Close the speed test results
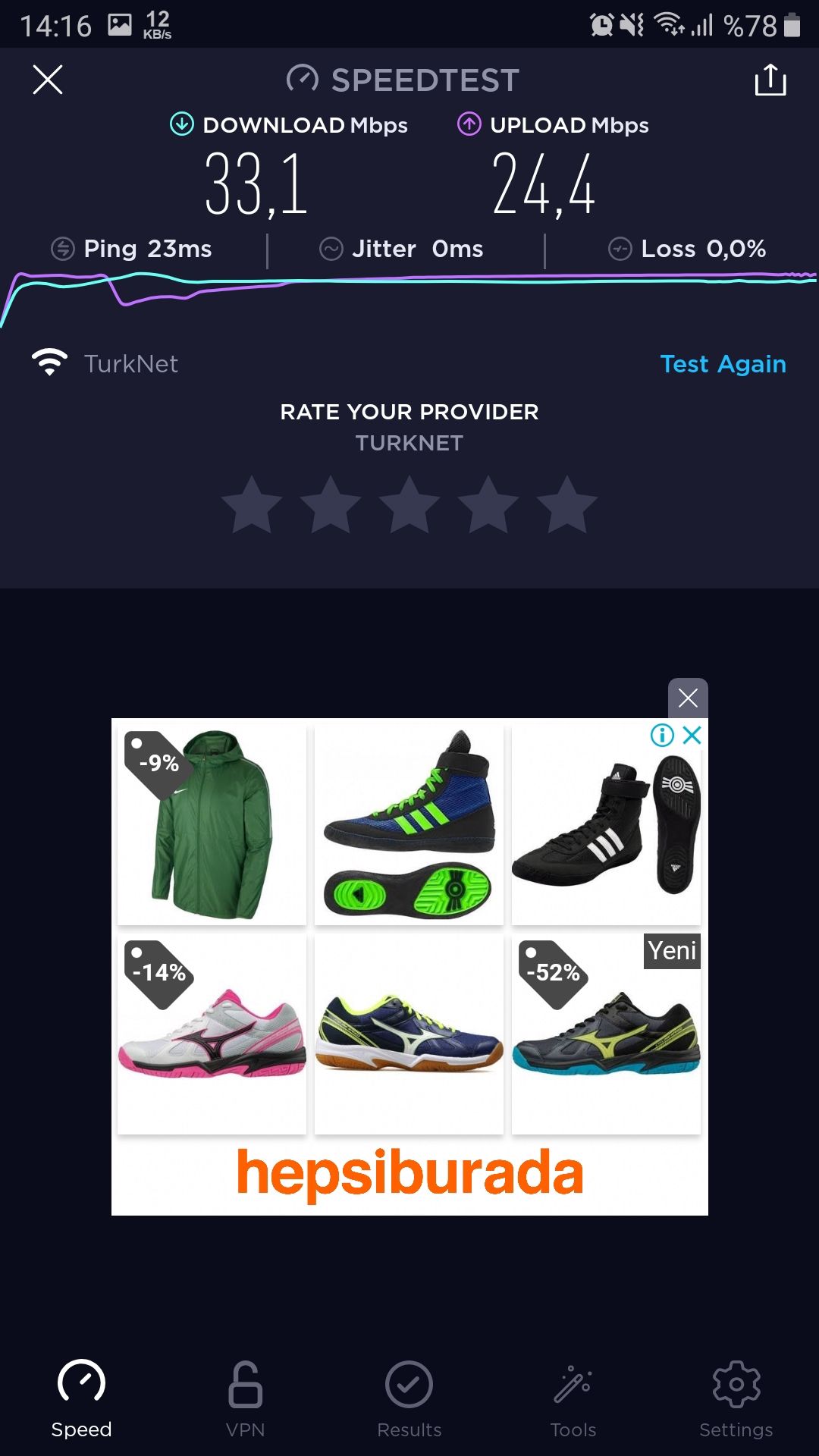The image size is (819, 1456). tap(48, 80)
